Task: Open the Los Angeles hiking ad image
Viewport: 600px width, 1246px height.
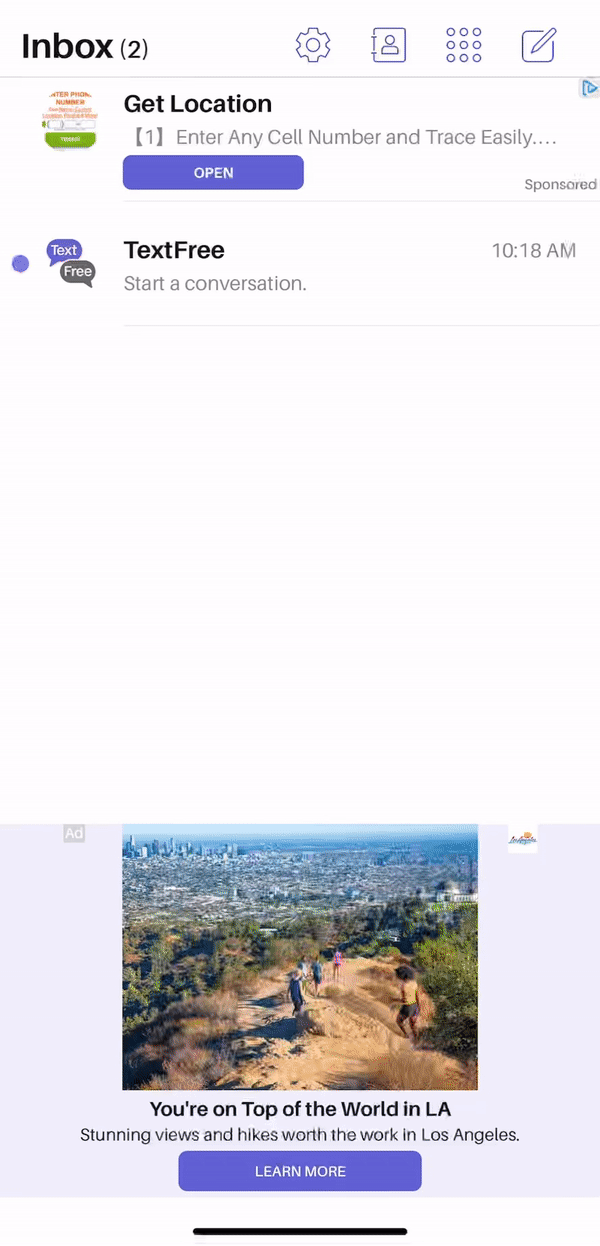Action: (x=300, y=957)
